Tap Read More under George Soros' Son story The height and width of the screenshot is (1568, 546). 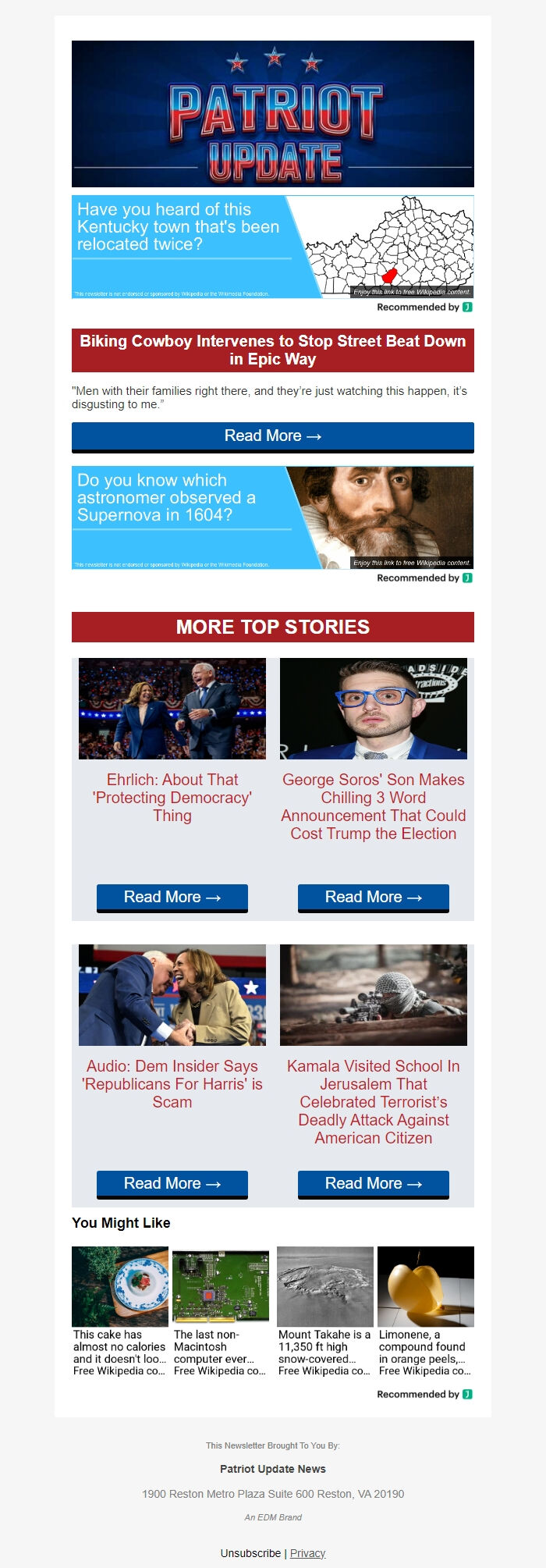pos(374,898)
